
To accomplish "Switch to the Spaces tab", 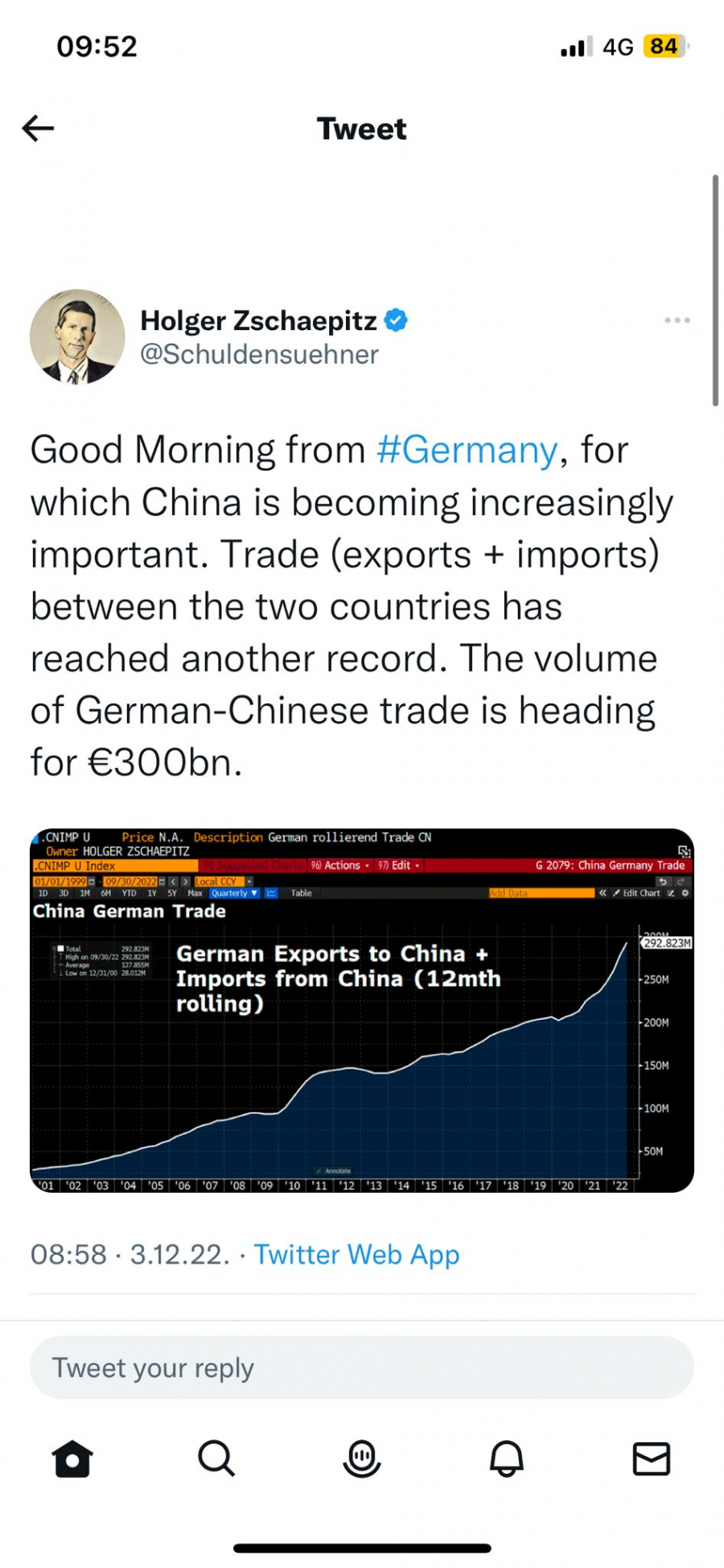I will pos(362,1458).
